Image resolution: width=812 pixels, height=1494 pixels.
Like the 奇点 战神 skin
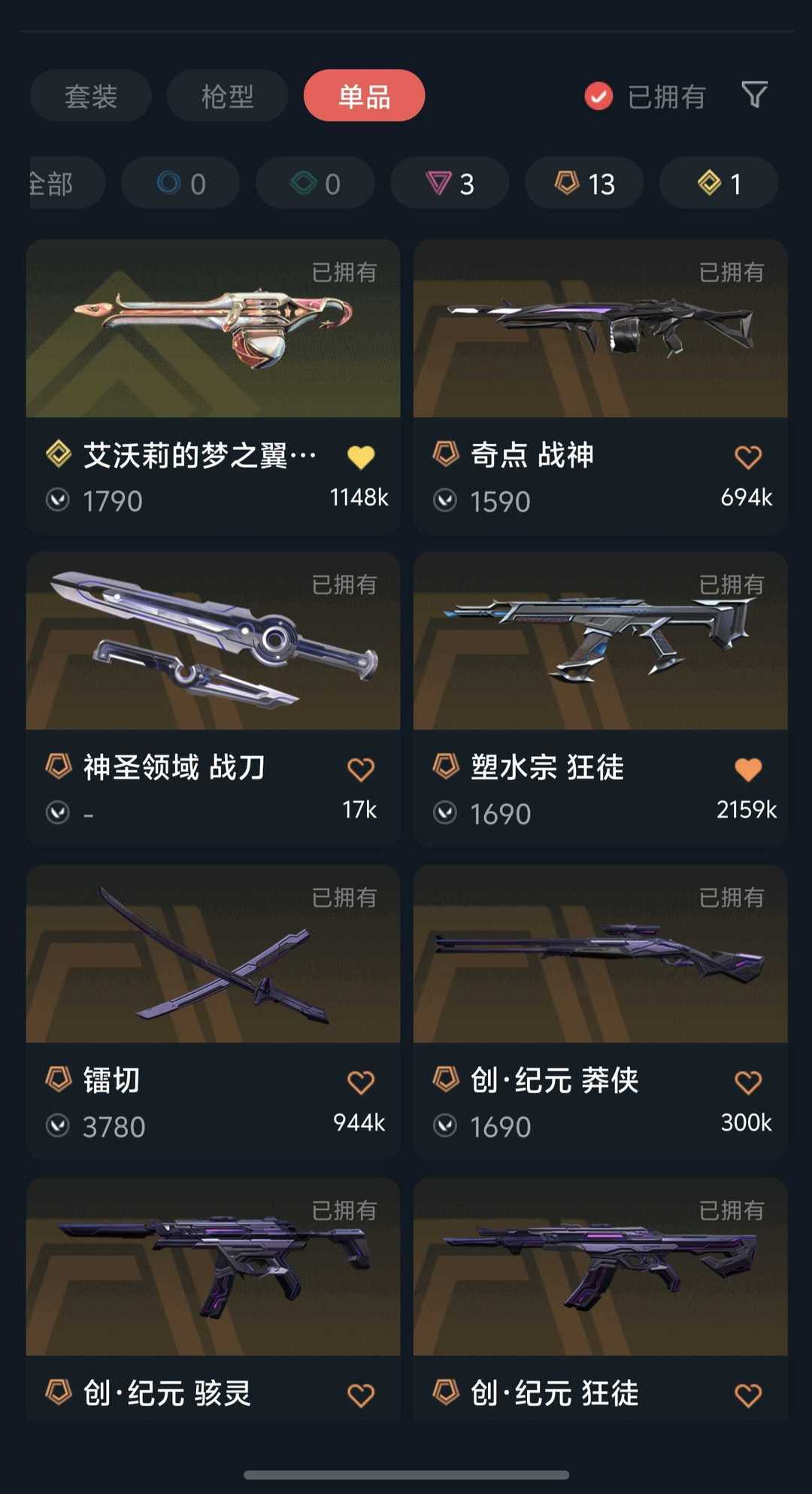748,457
